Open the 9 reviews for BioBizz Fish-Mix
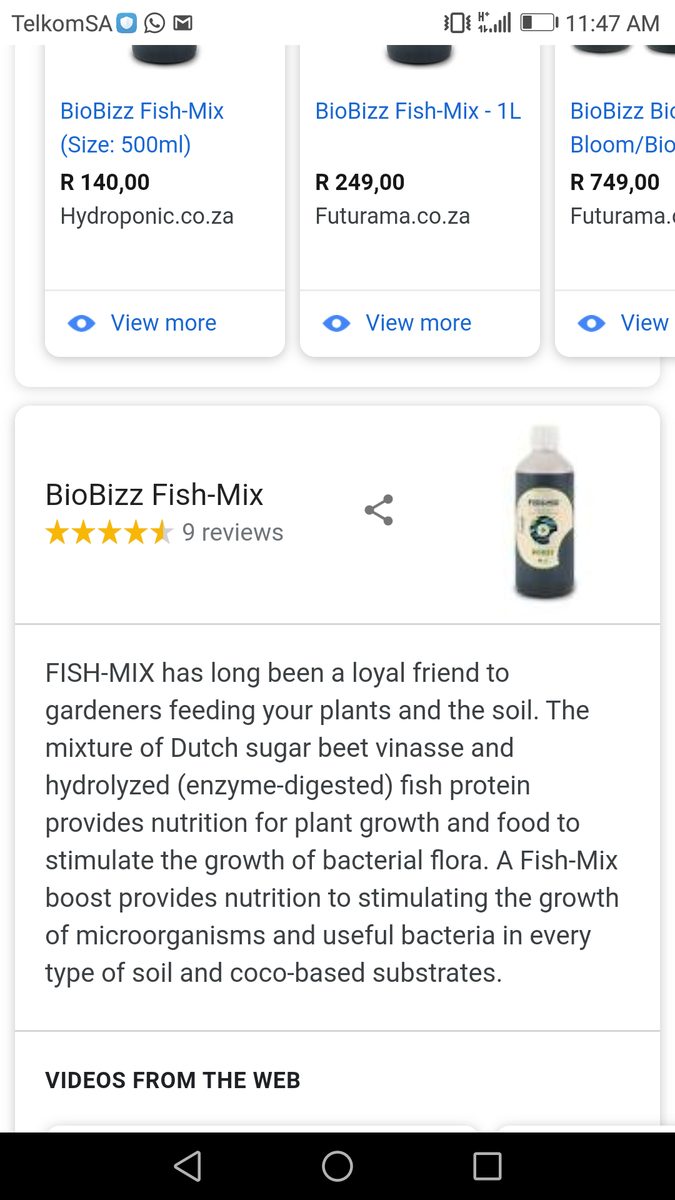 click(233, 533)
